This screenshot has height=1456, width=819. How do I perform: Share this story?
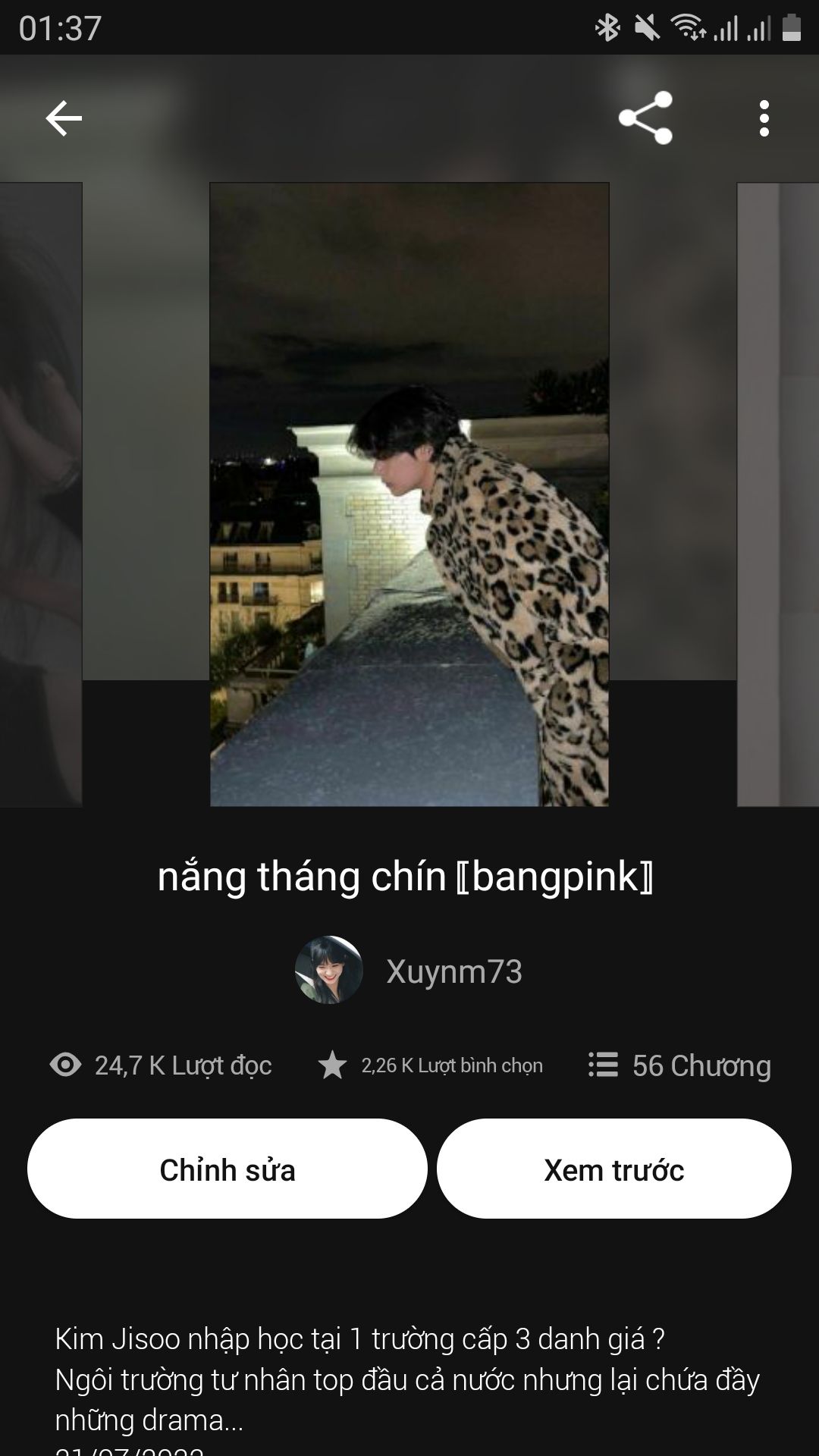pyautogui.click(x=645, y=118)
